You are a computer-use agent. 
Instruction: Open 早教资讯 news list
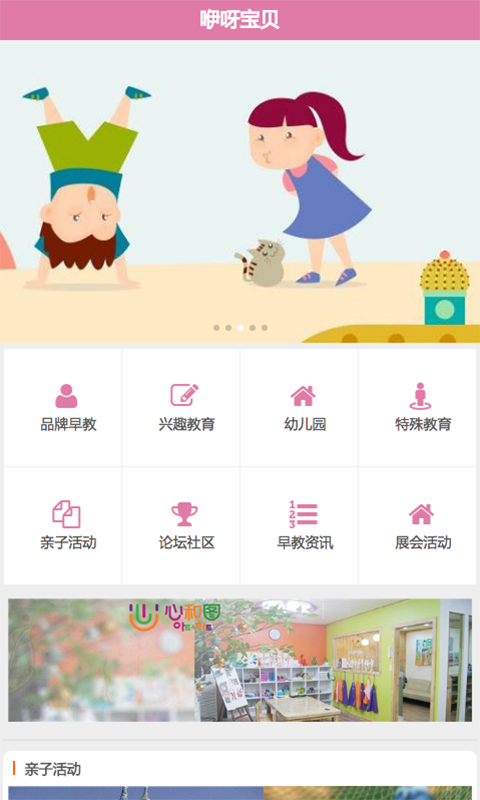(x=299, y=526)
